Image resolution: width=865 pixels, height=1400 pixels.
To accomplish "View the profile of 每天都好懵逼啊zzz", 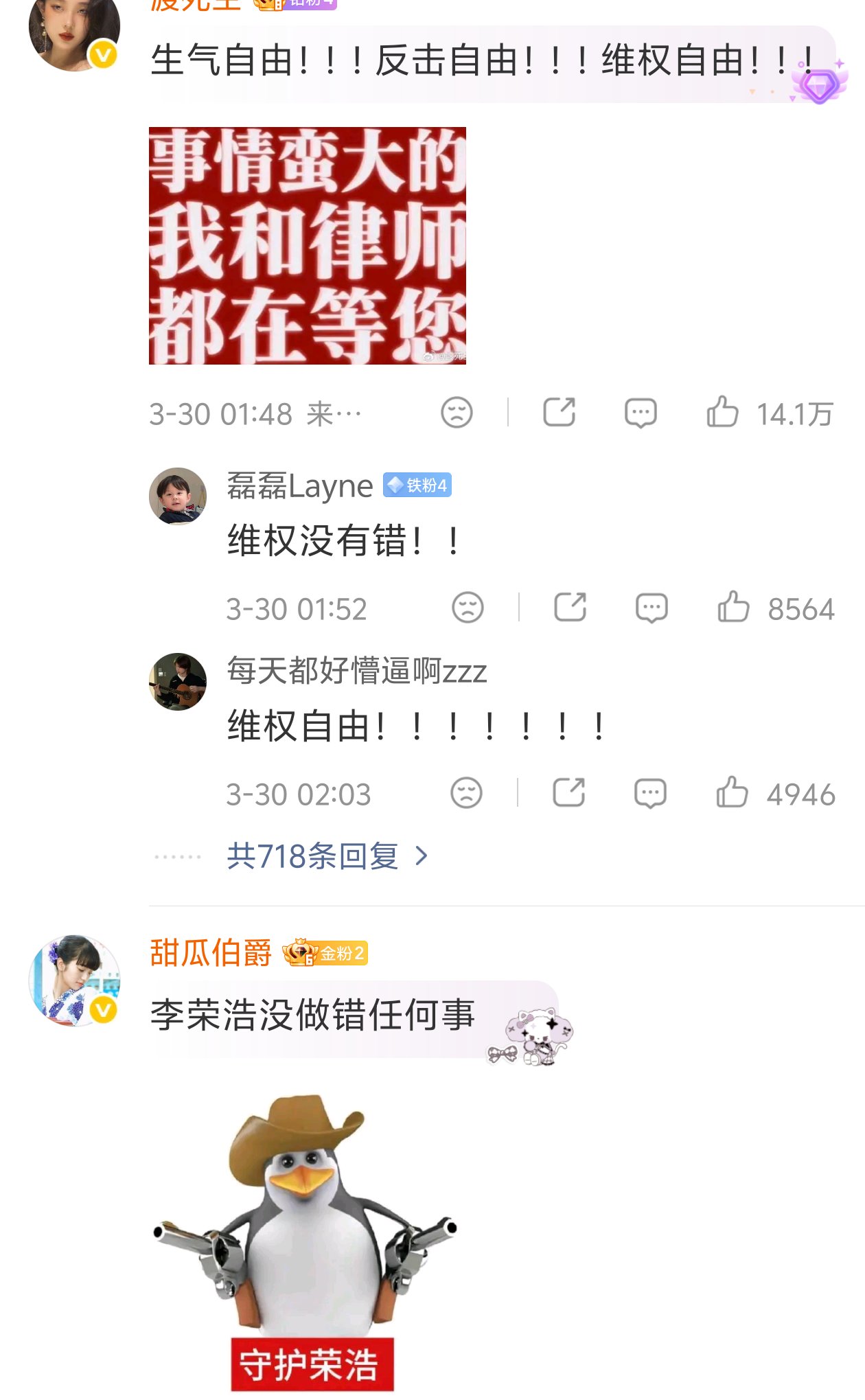I will coord(177,682).
